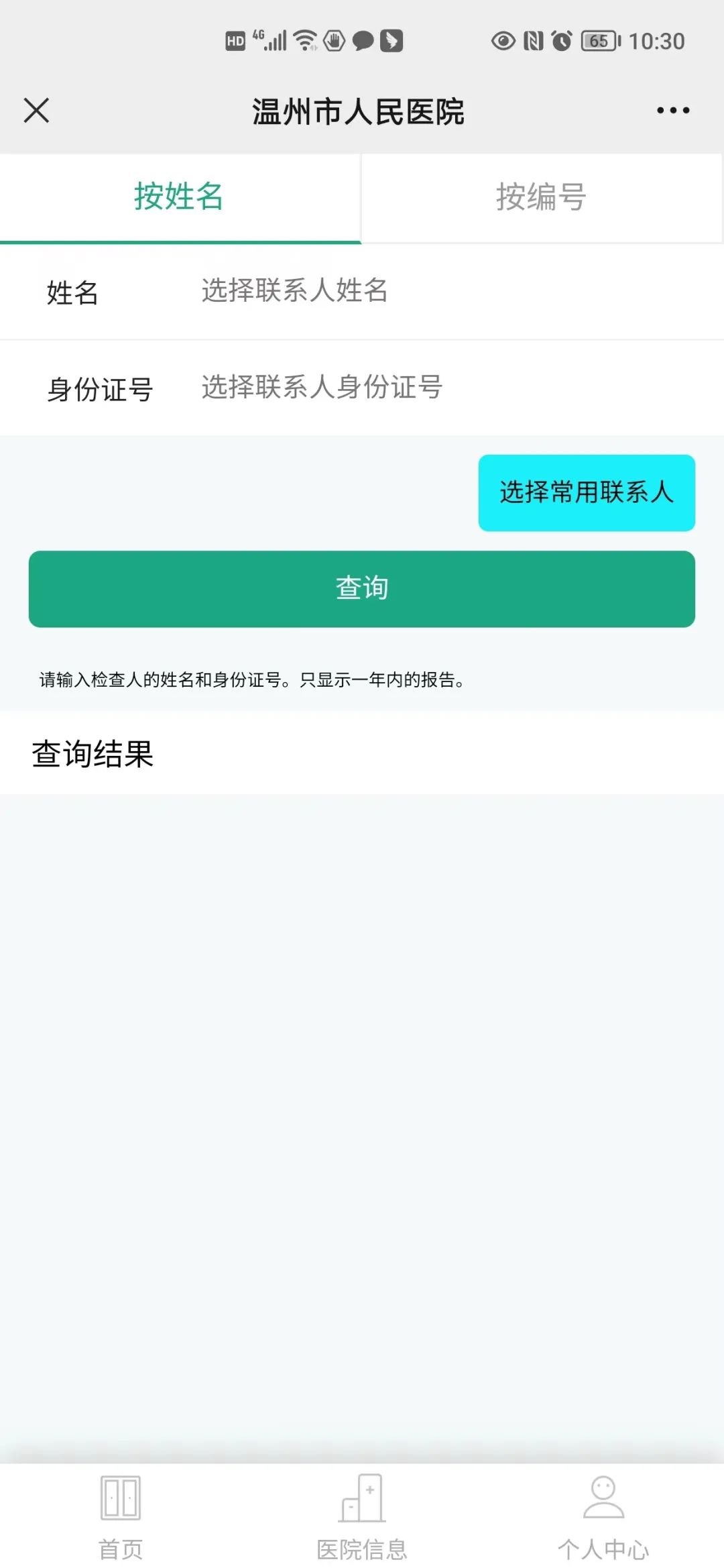Tap 选择常用联系人 button
This screenshot has width=724, height=1568.
pos(587,493)
